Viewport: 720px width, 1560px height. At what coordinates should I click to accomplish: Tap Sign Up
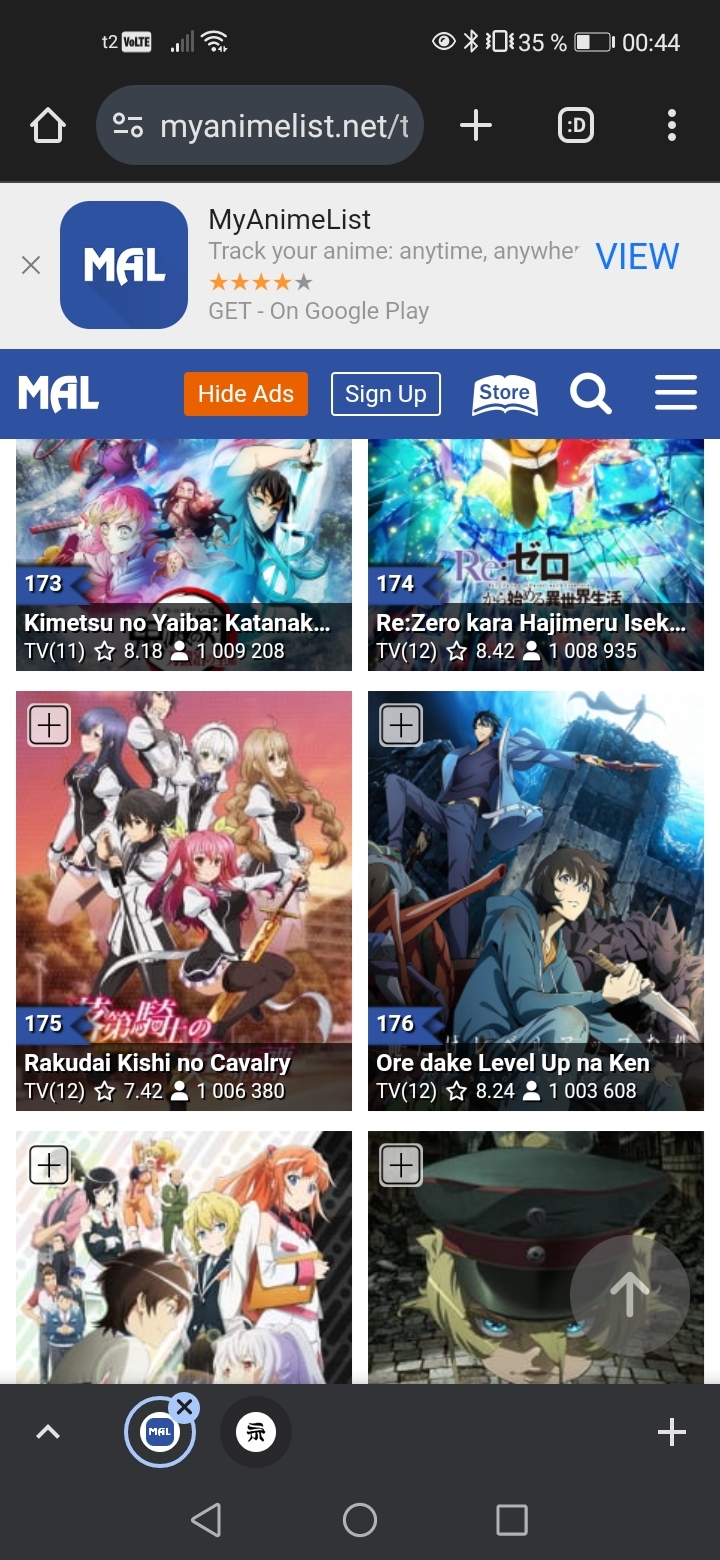(x=385, y=394)
